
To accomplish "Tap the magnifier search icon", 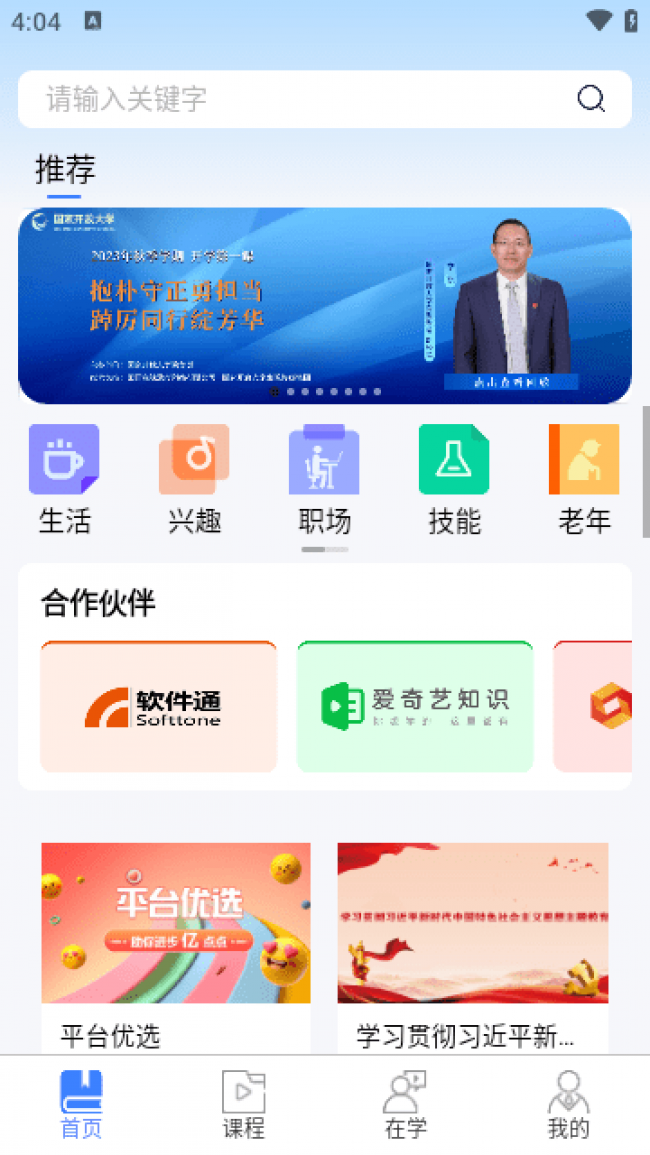I will [591, 98].
